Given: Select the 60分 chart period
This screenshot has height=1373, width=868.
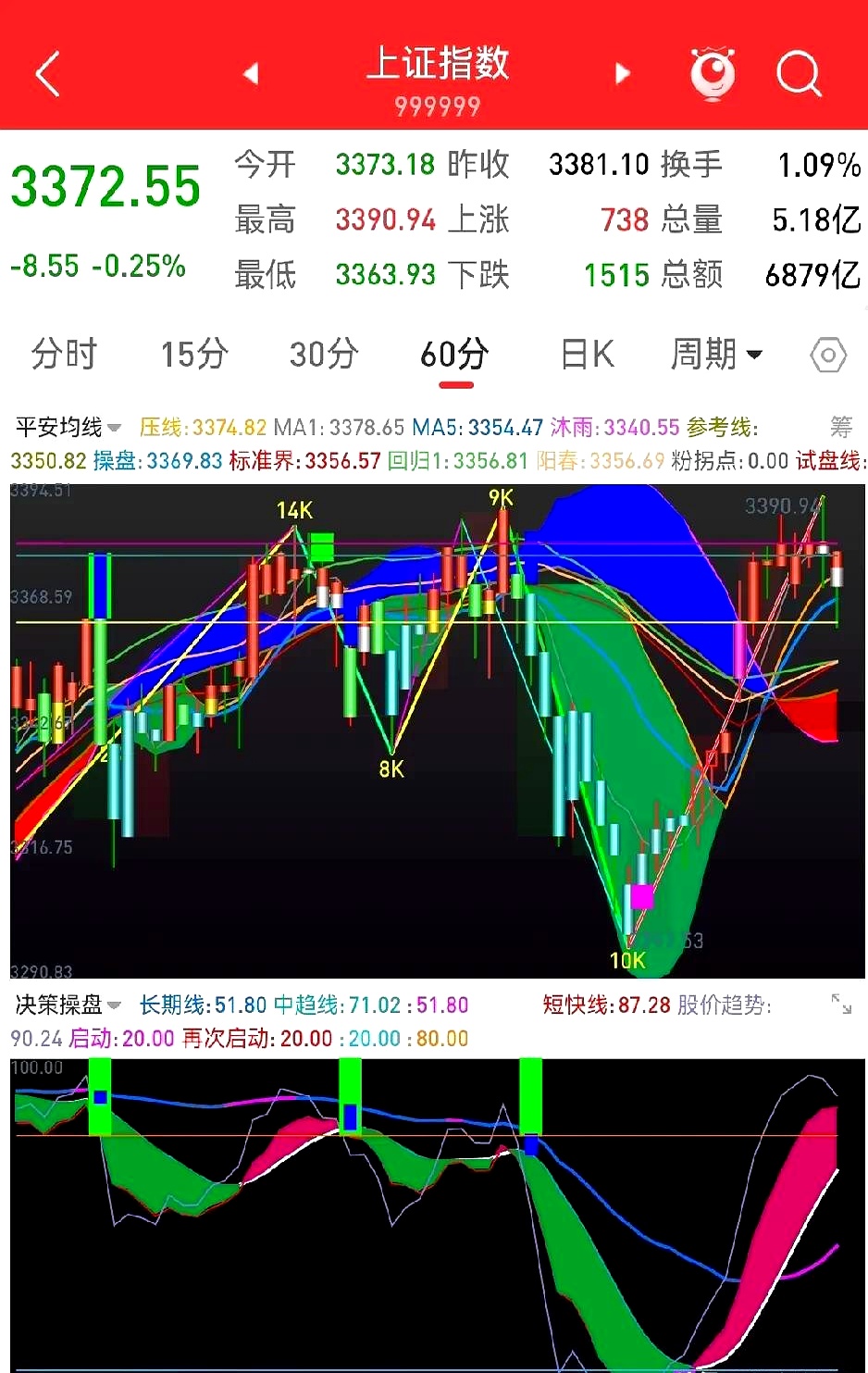Looking at the screenshot, I should click(x=454, y=355).
